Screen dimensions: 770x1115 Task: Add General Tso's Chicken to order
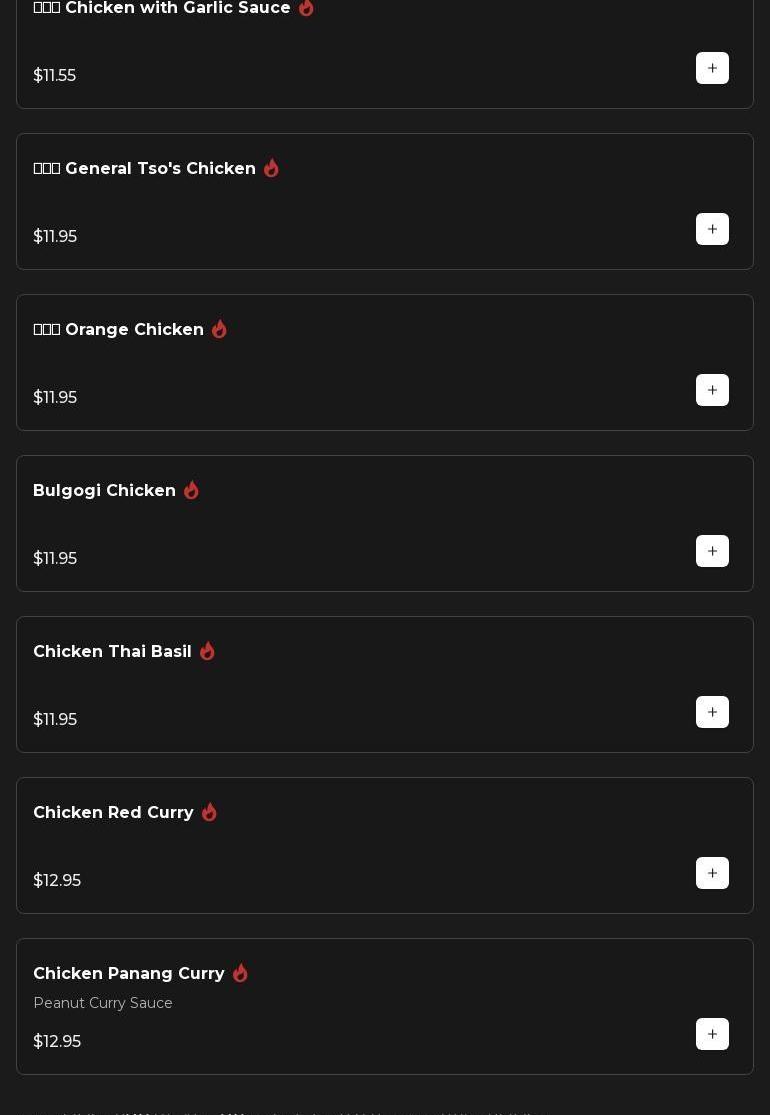712,229
